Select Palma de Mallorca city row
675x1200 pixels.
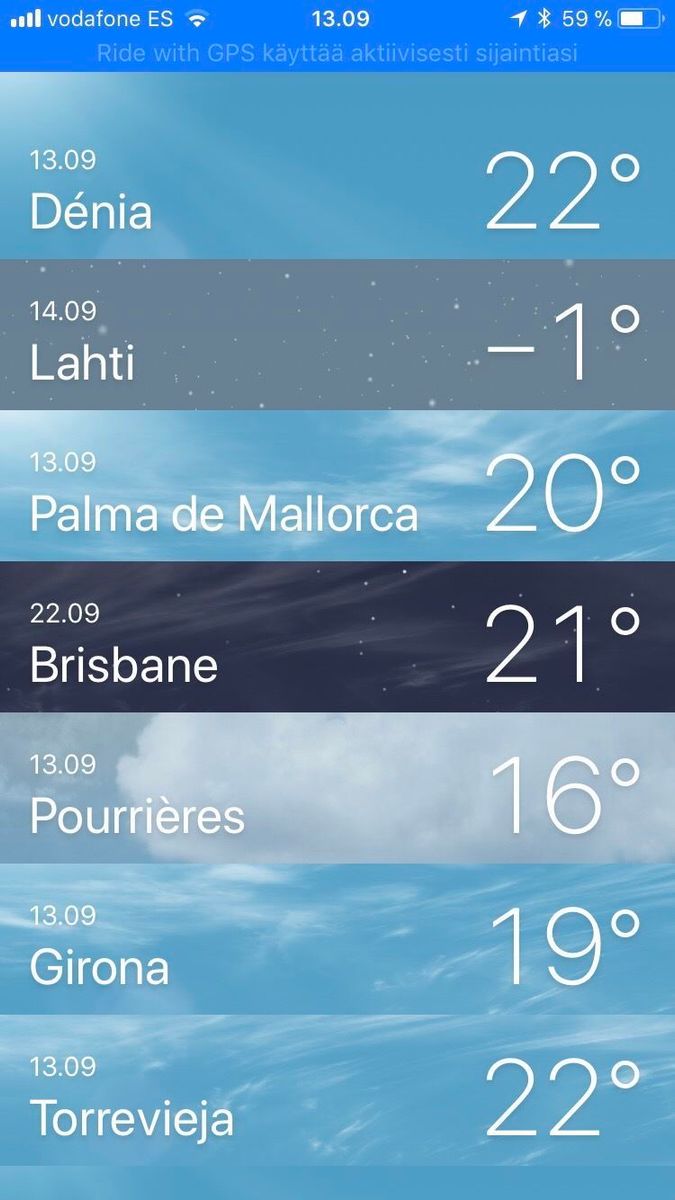click(x=337, y=488)
